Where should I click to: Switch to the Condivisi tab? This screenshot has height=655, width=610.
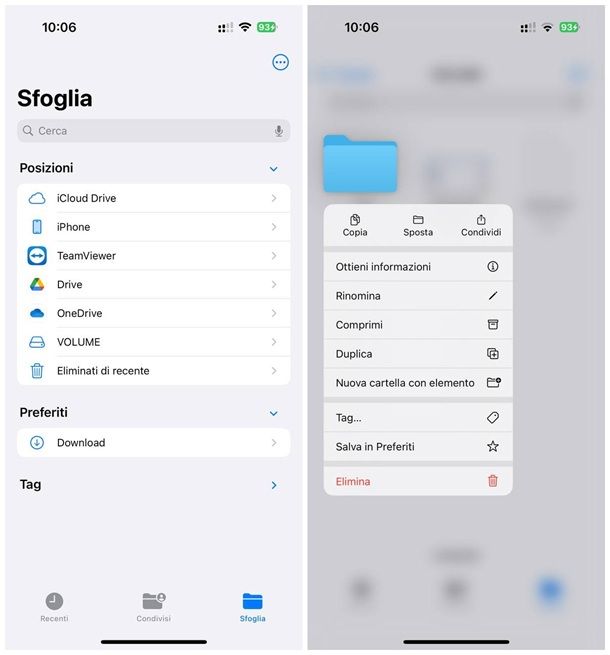coord(153,606)
